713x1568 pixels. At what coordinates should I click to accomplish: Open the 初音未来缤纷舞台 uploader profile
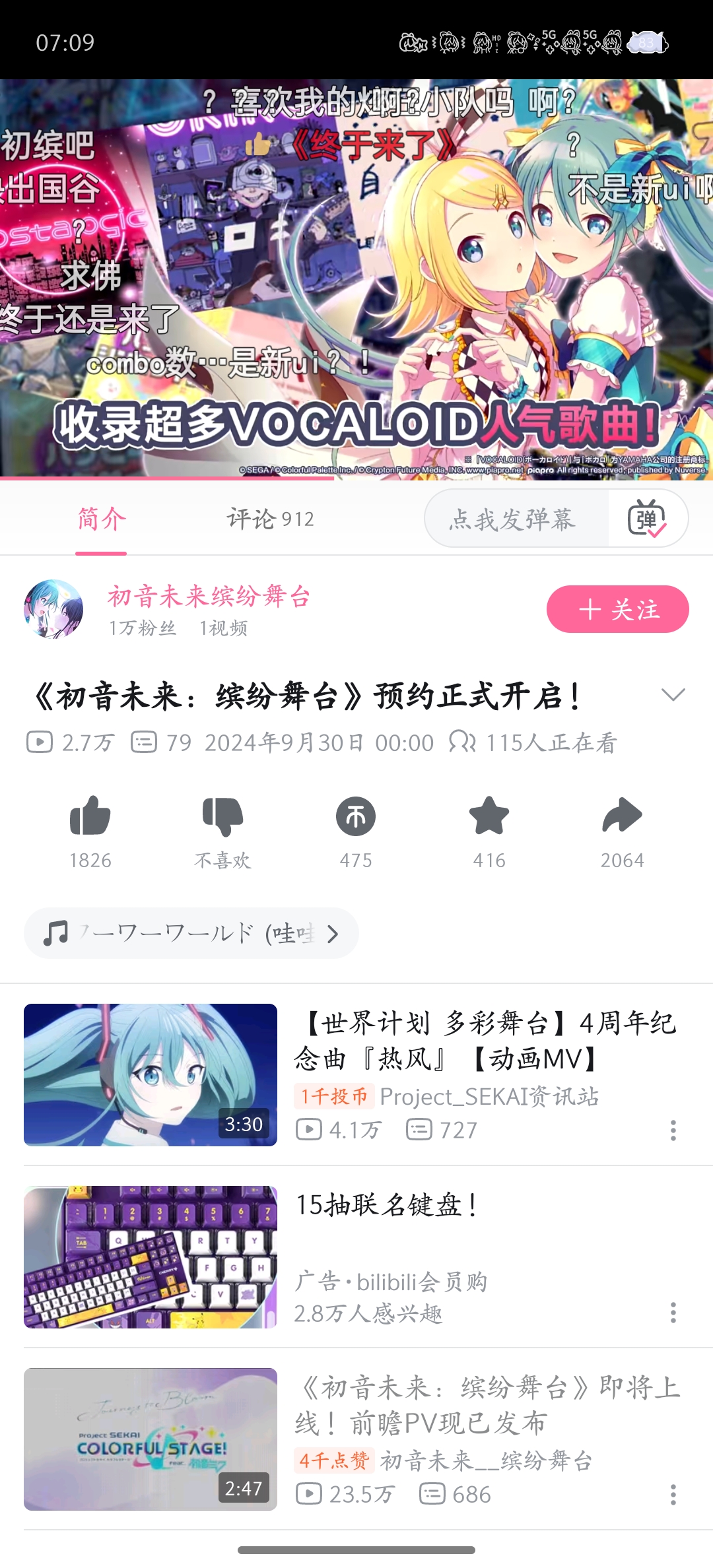[x=209, y=597]
